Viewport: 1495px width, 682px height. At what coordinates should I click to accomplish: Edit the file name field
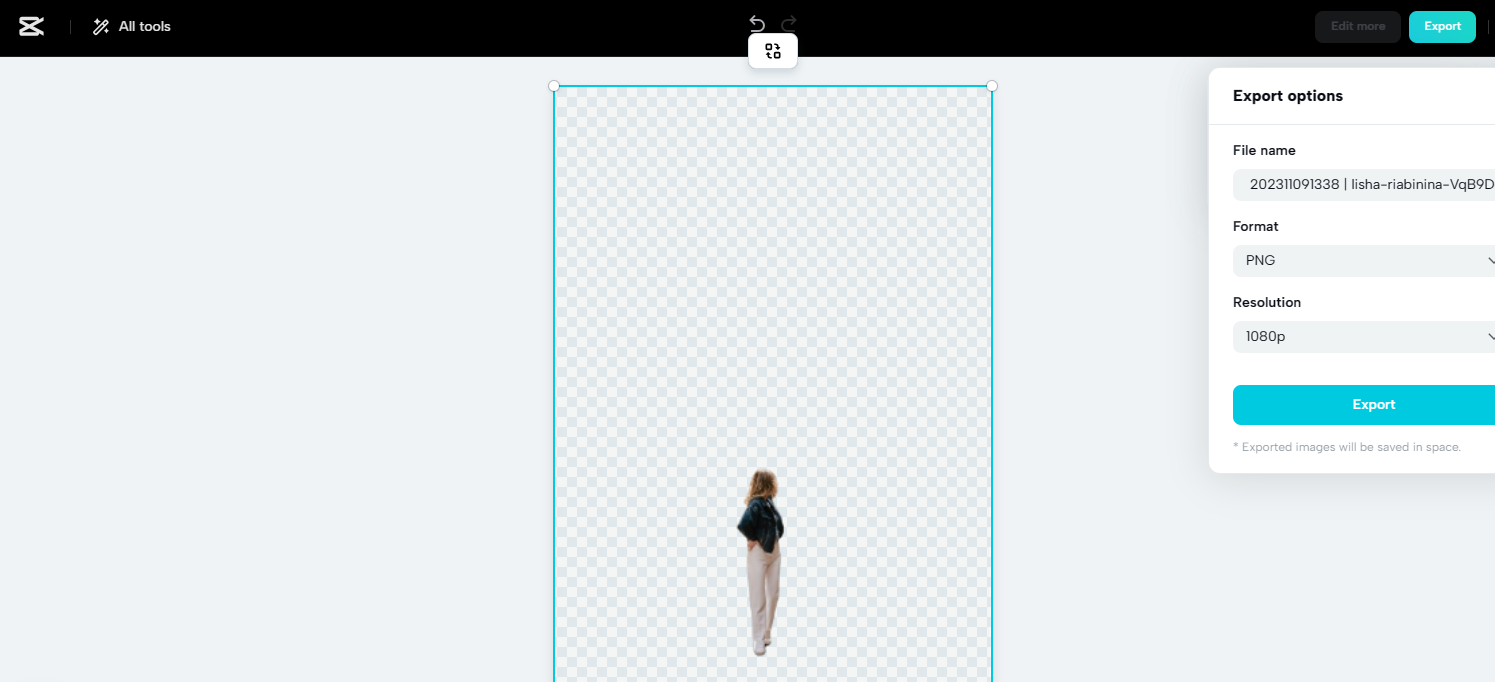pyautogui.click(x=1366, y=184)
